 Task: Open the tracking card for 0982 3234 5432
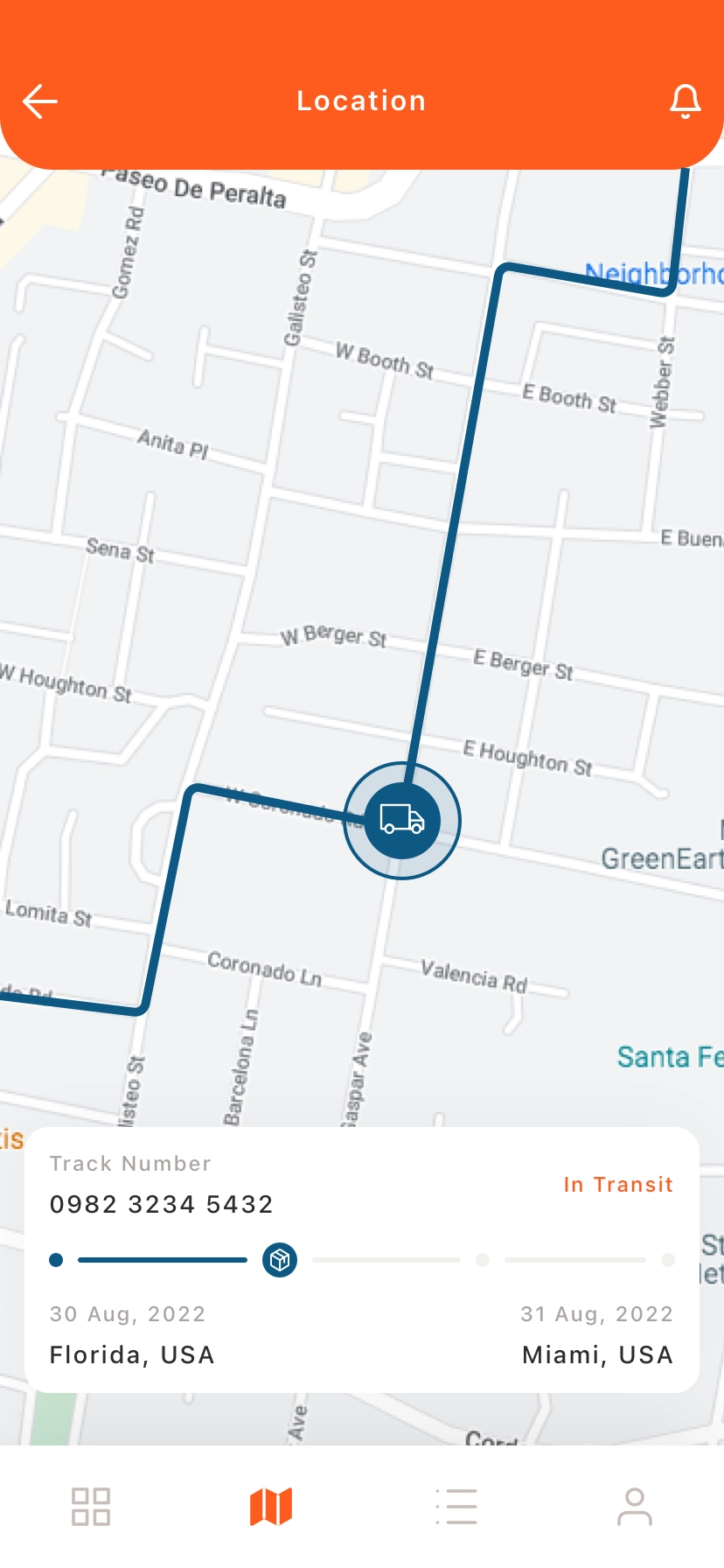click(362, 1260)
